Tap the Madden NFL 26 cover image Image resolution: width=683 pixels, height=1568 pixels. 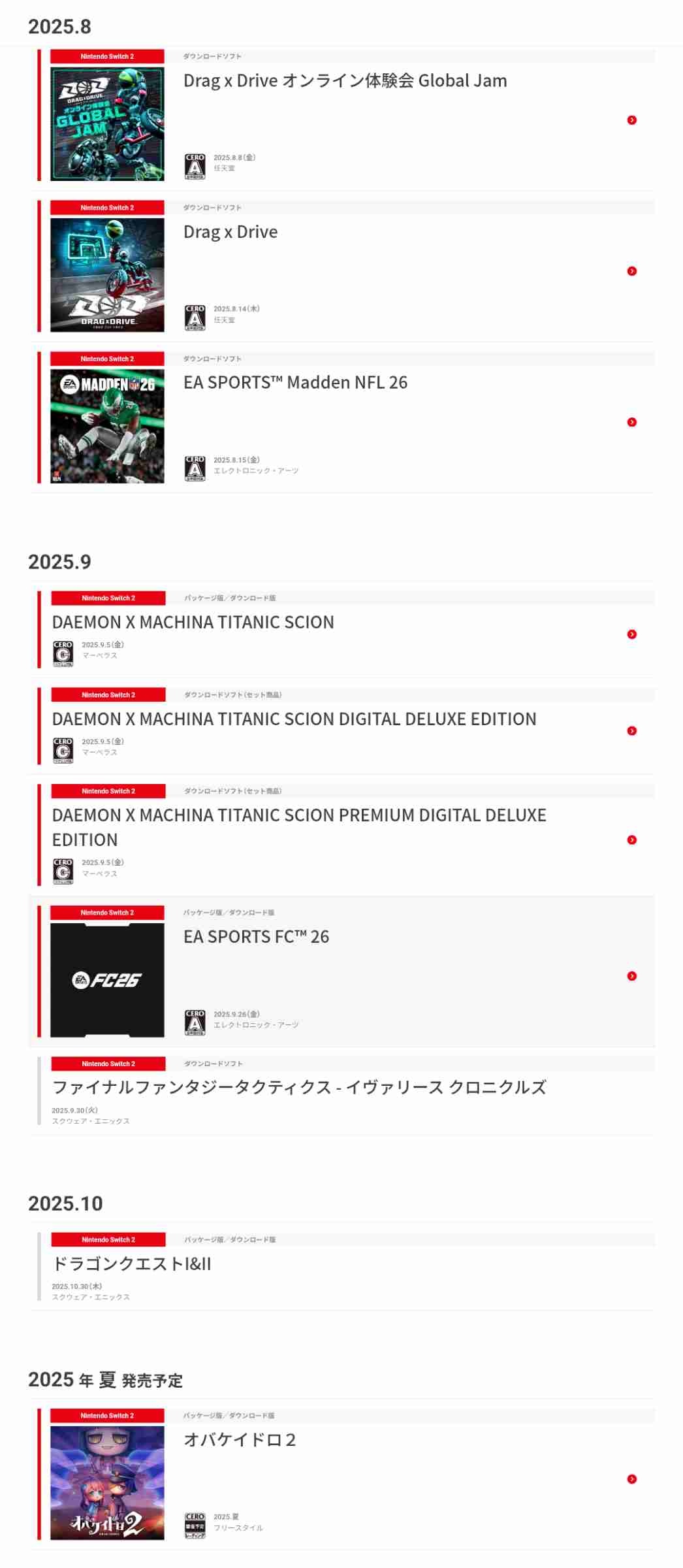point(108,426)
